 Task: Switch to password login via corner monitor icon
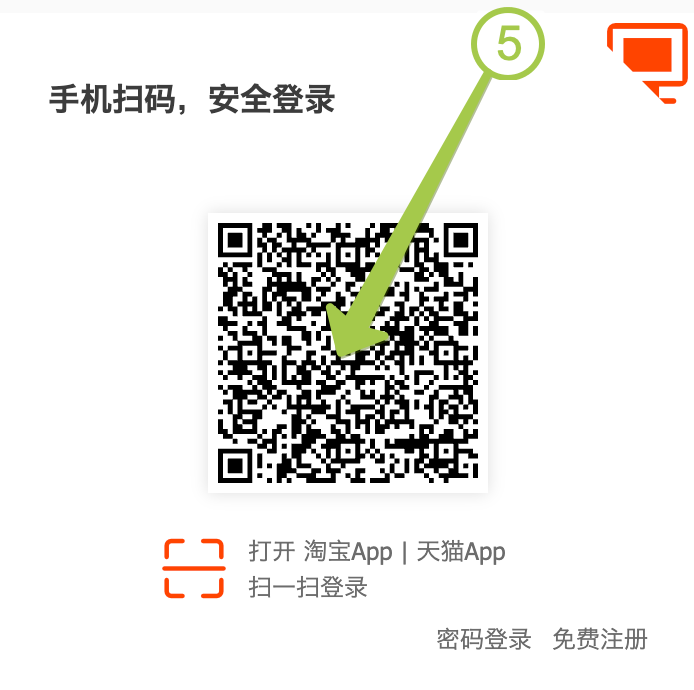tap(648, 58)
